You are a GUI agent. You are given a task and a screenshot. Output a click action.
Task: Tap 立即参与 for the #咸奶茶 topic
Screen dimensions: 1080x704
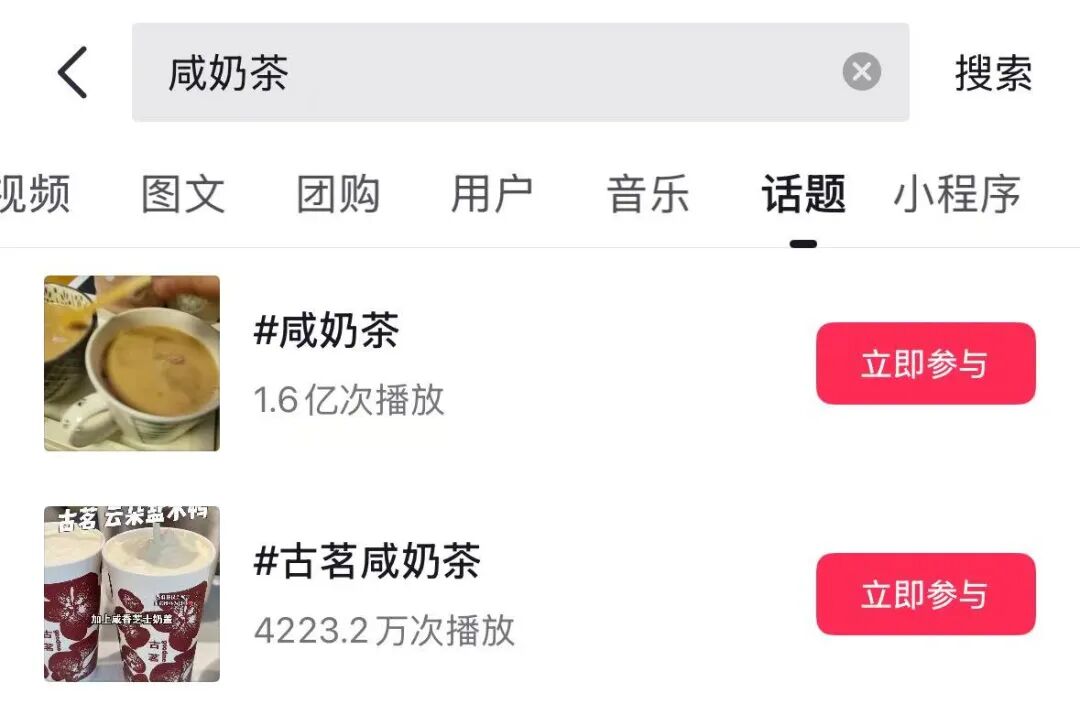point(925,363)
